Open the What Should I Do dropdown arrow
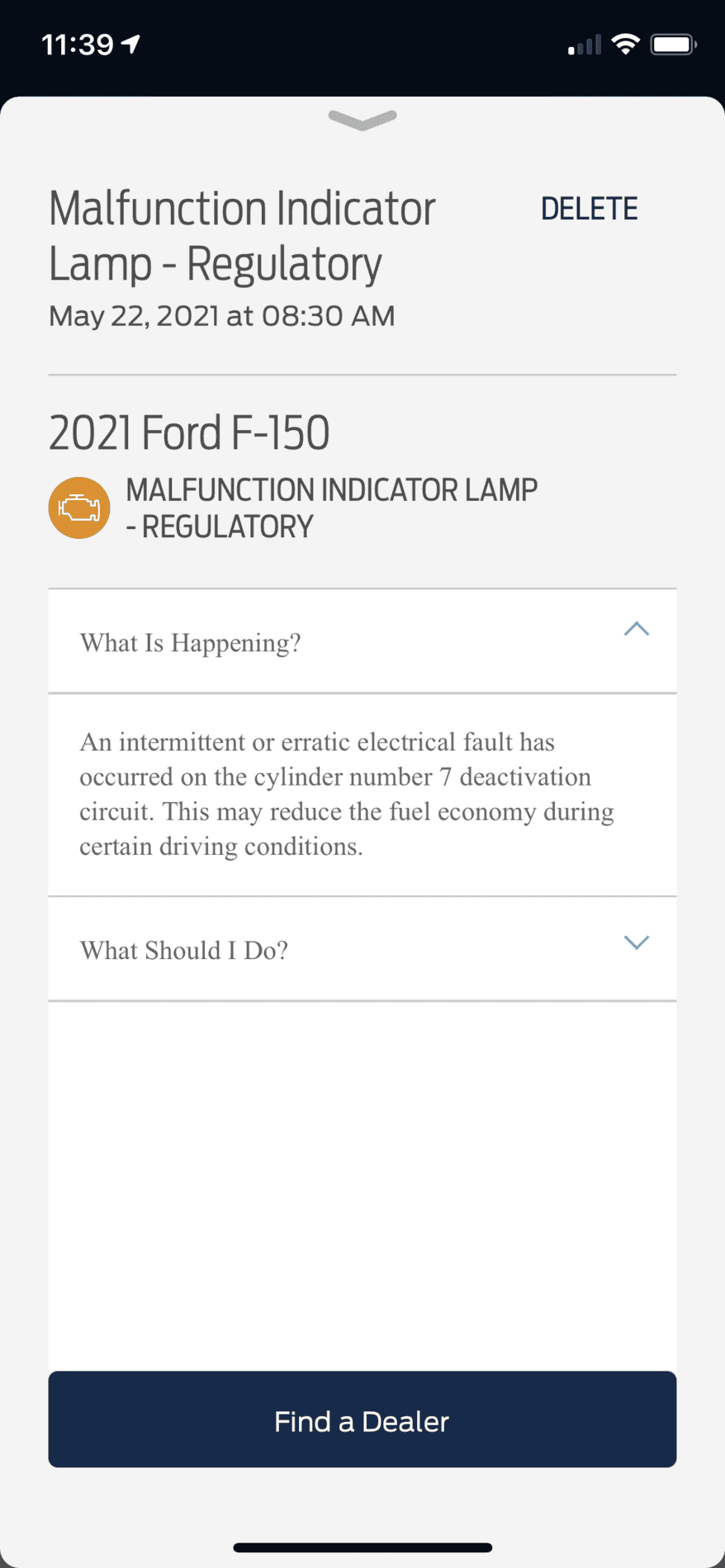 click(x=636, y=942)
